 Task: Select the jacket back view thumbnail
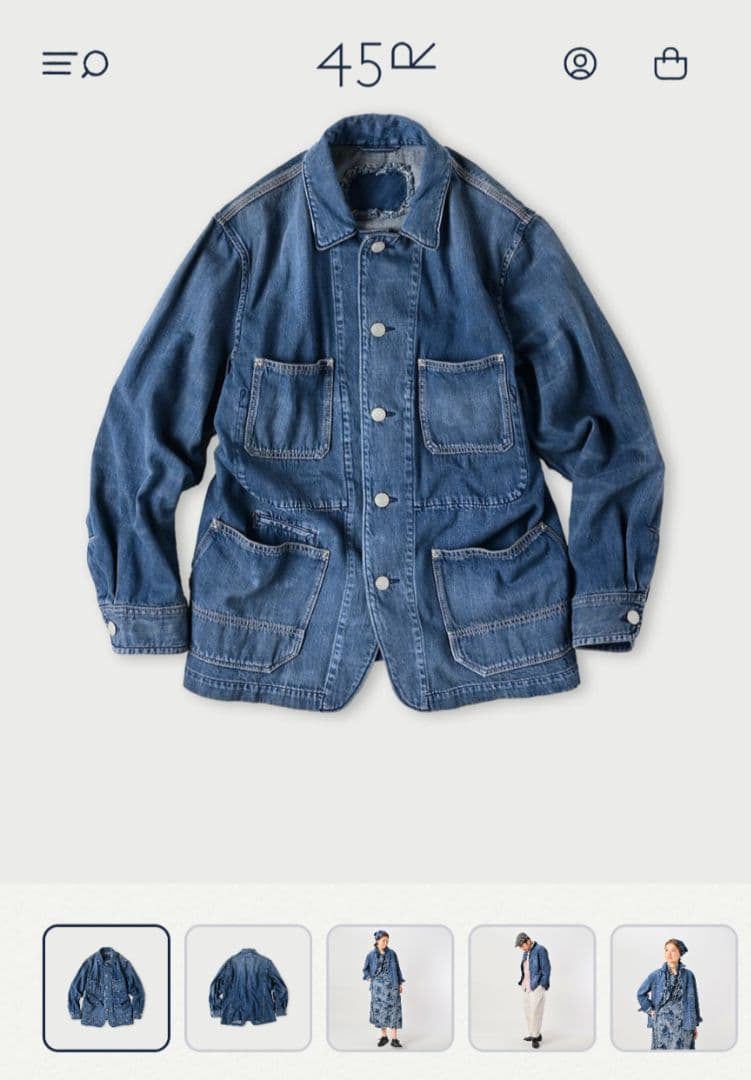pyautogui.click(x=248, y=987)
